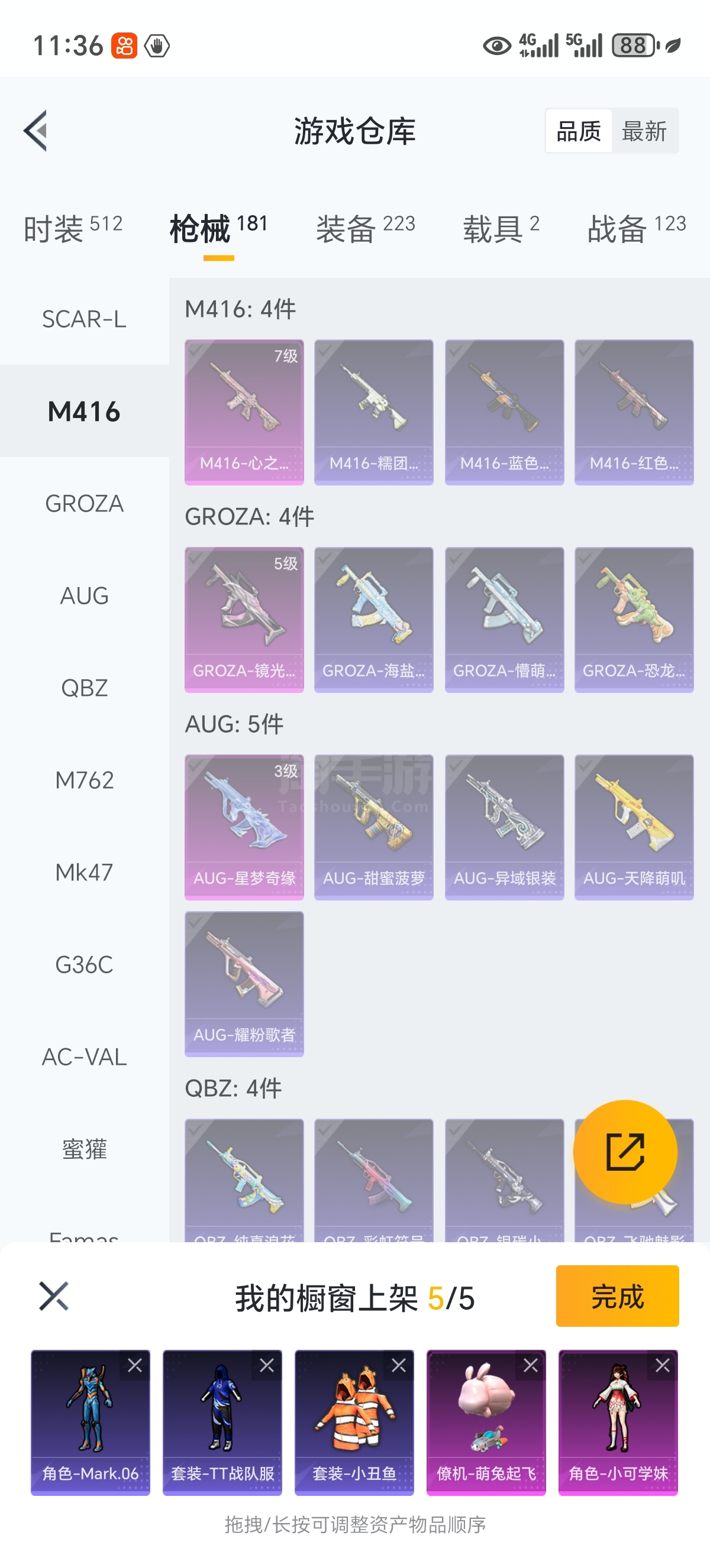Close the showcase panel with the X

coord(54,1296)
